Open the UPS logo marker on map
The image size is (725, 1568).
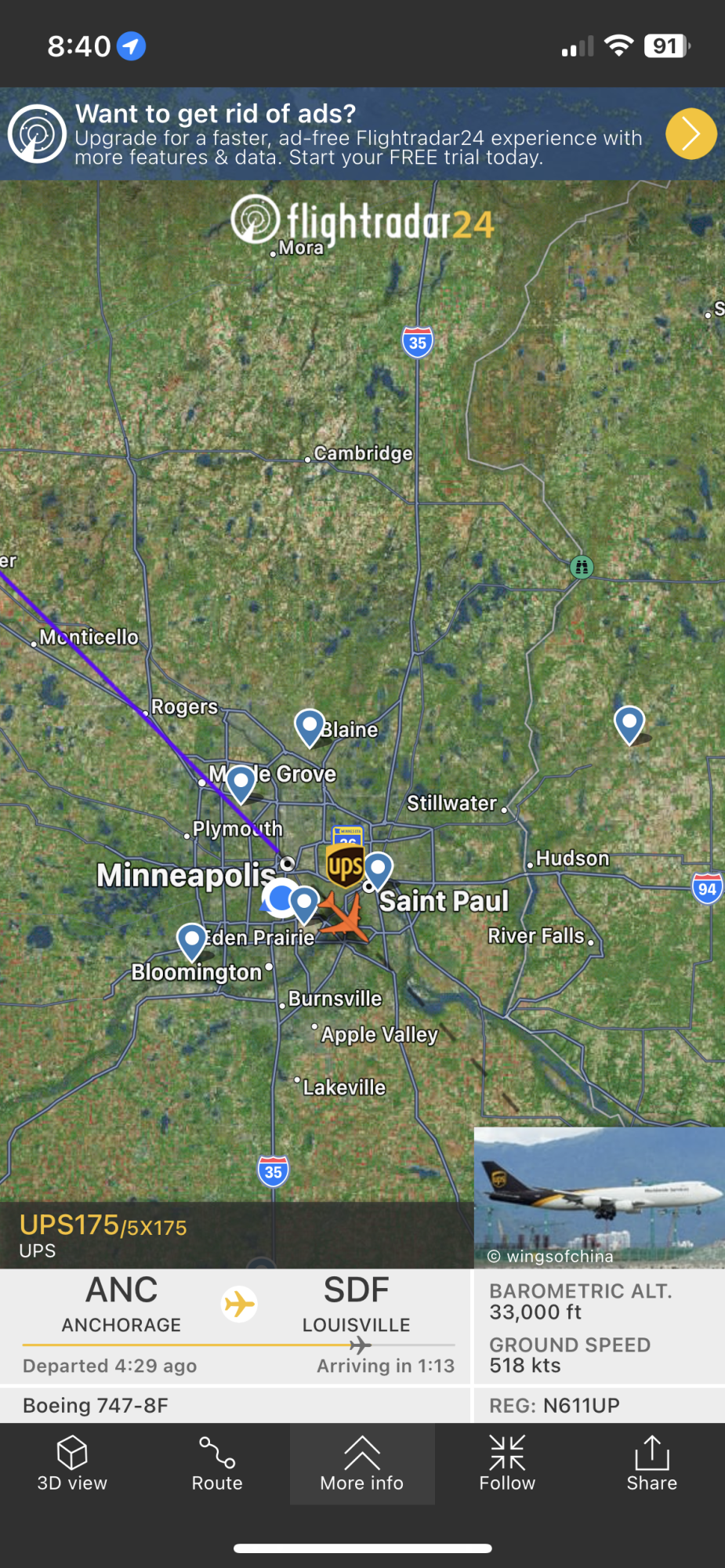click(x=345, y=866)
